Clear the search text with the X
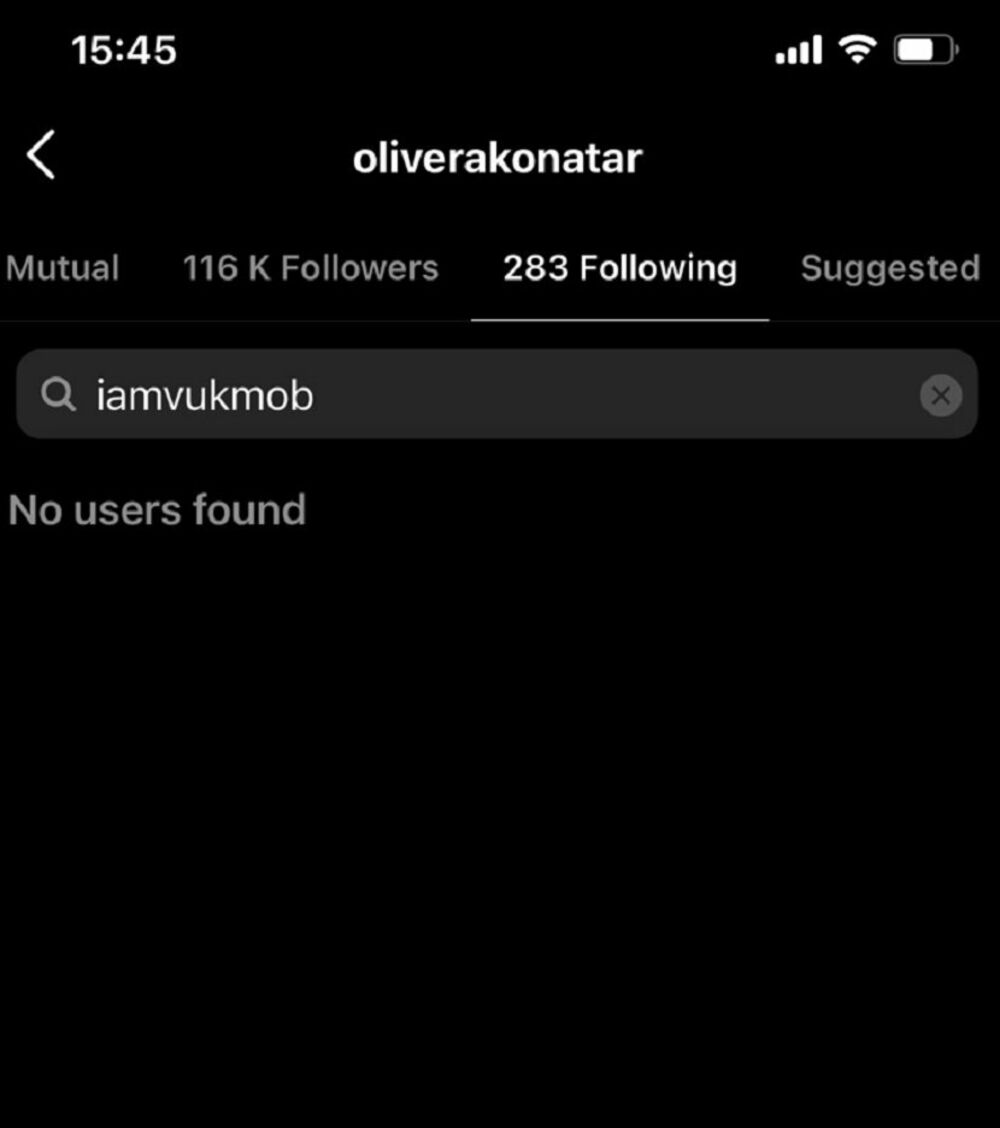Screen dimensions: 1000x1128 point(940,396)
